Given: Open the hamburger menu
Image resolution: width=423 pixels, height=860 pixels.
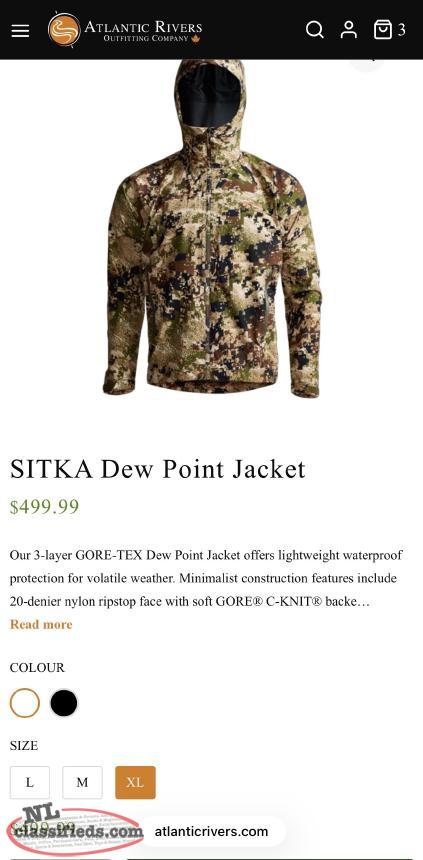Looking at the screenshot, I should pos(20,31).
